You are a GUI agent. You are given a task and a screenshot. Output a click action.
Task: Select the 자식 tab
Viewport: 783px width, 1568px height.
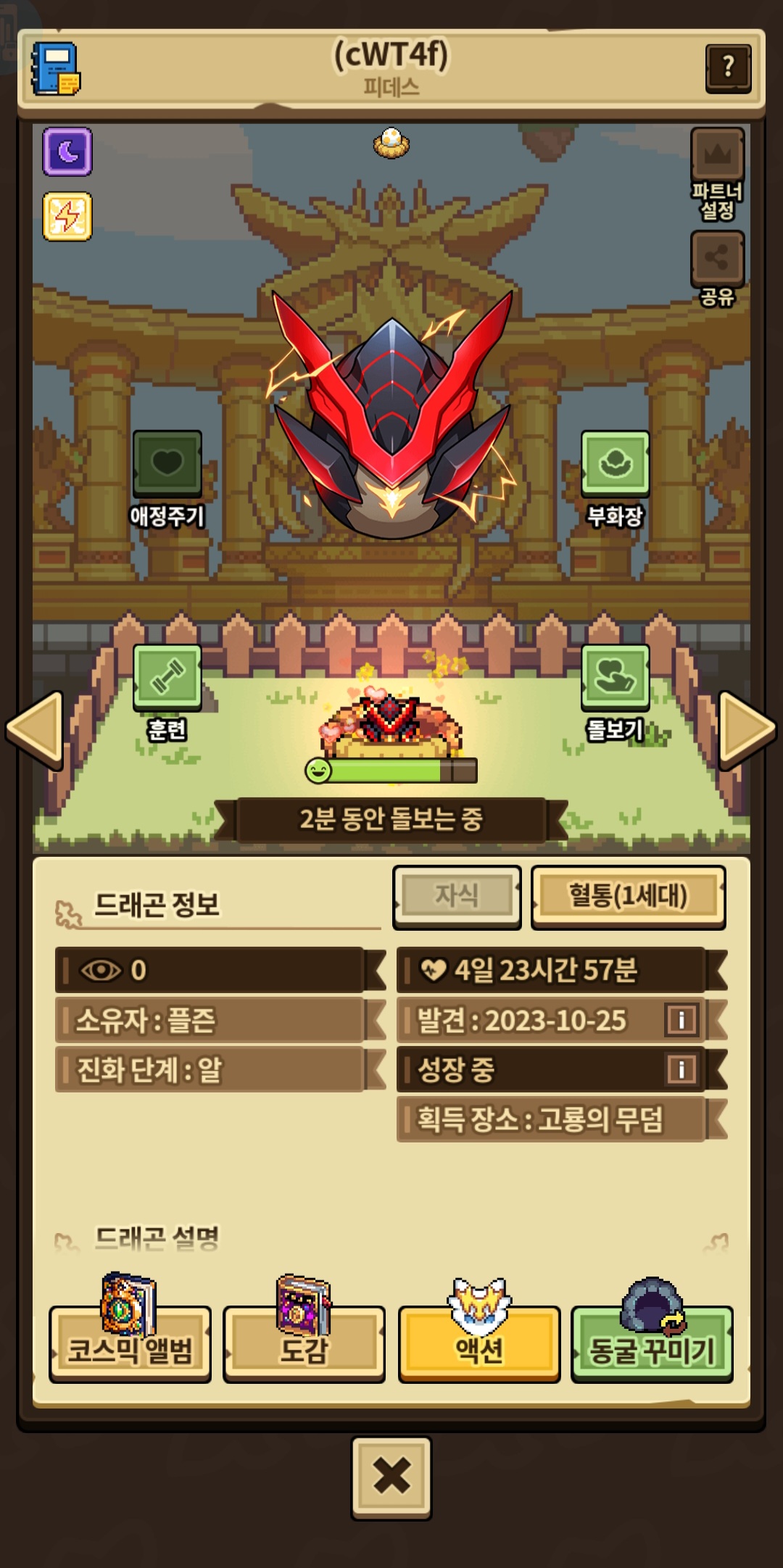[457, 896]
